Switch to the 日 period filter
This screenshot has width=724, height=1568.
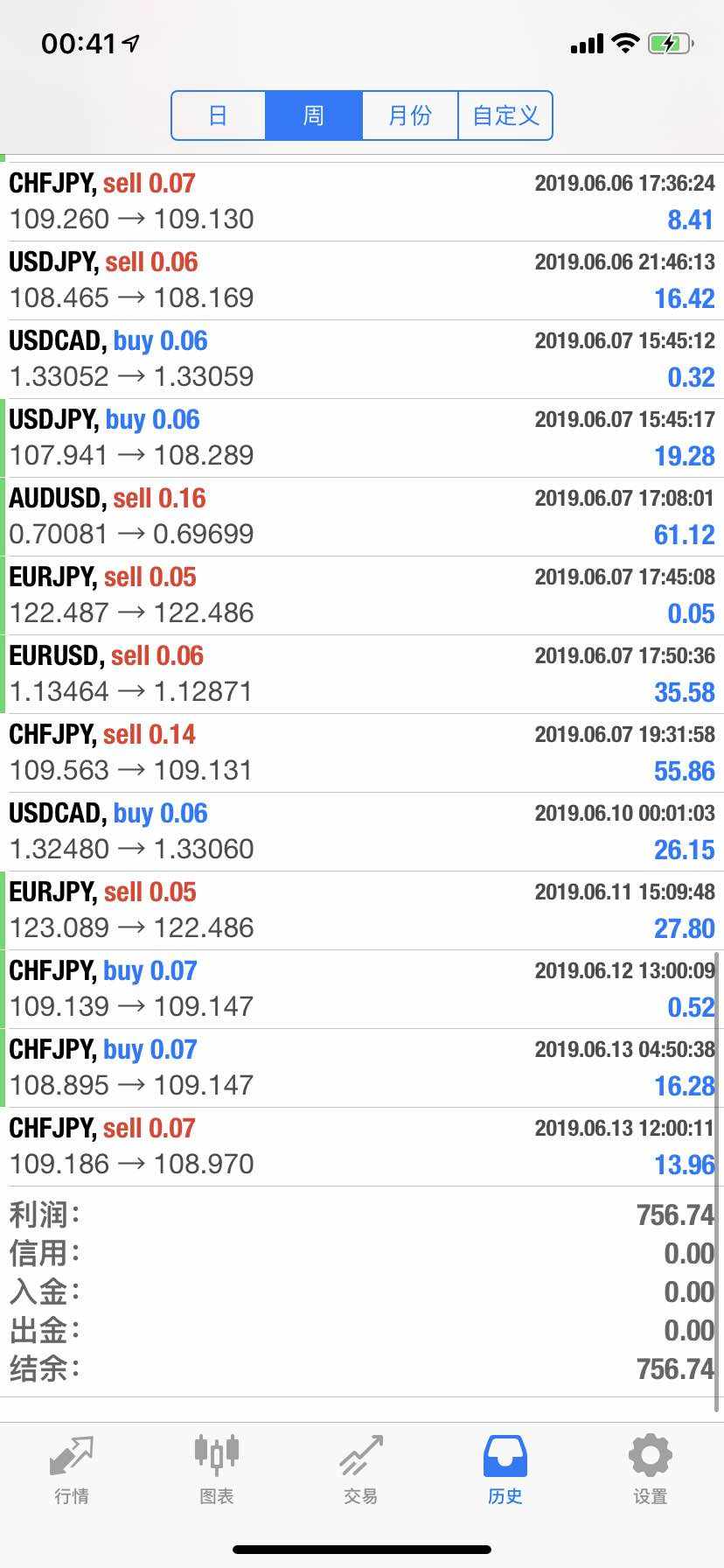click(219, 115)
